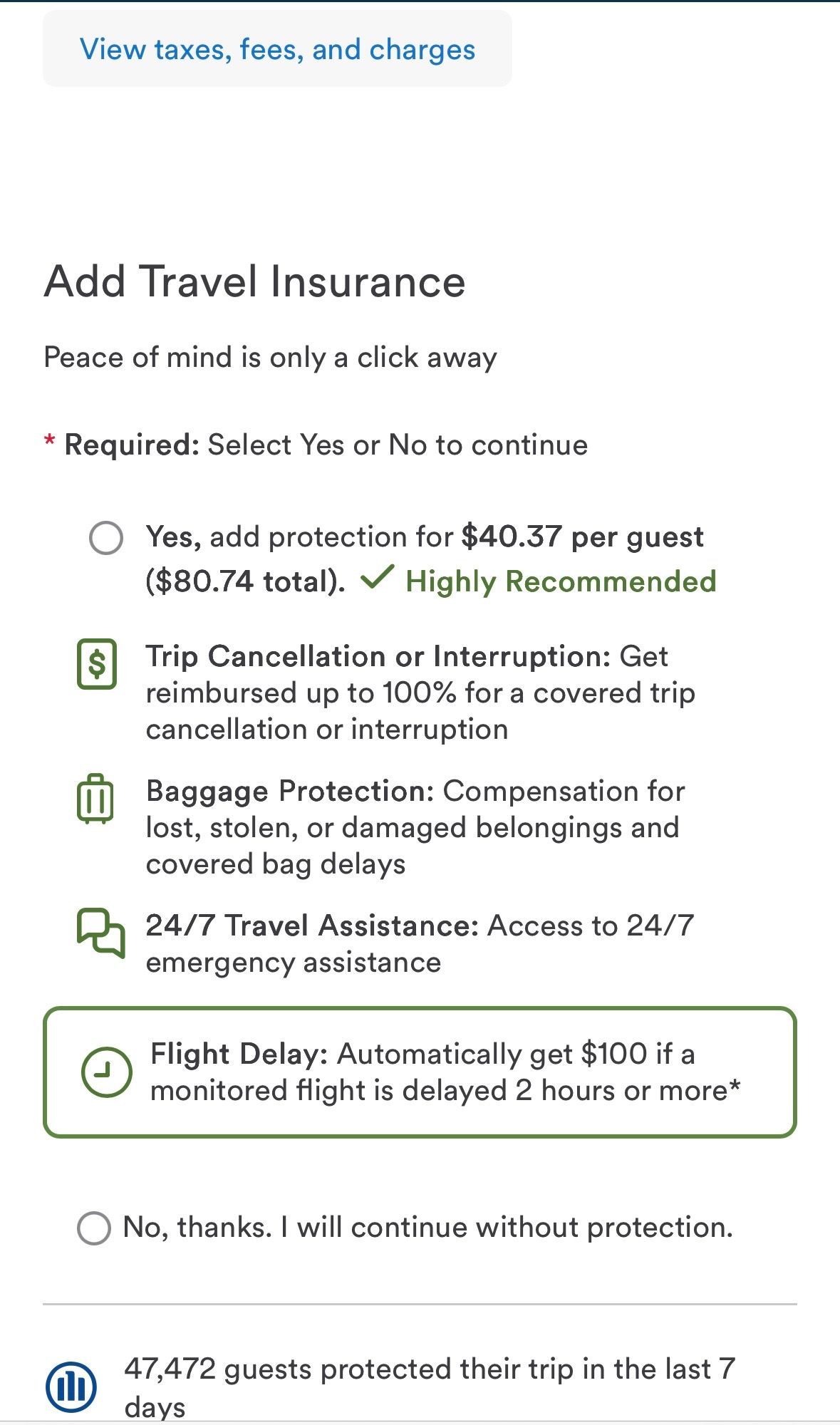Choose No thanks, continue without protection

pyautogui.click(x=93, y=1228)
